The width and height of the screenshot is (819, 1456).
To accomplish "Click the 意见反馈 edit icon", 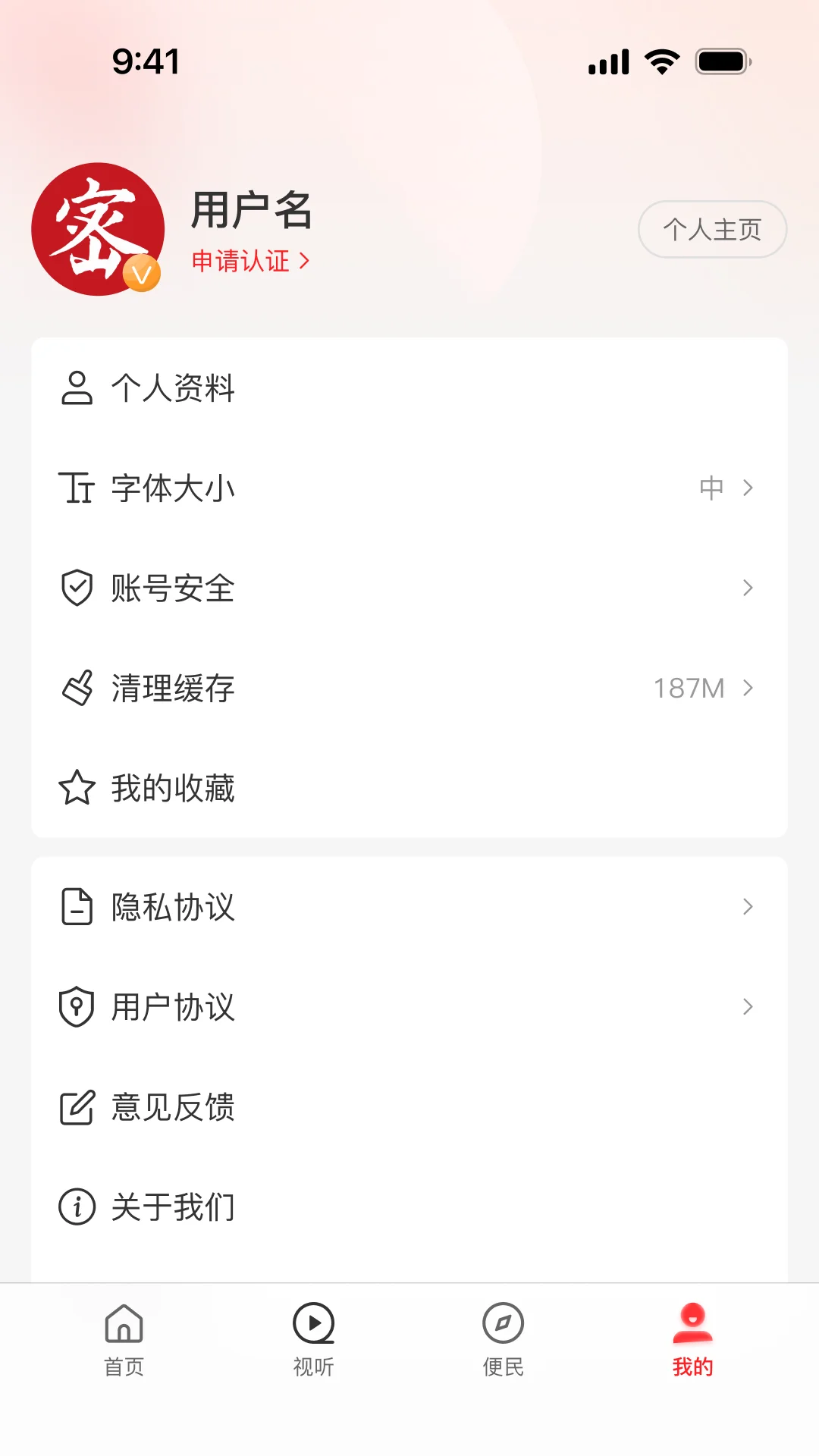I will point(75,1107).
